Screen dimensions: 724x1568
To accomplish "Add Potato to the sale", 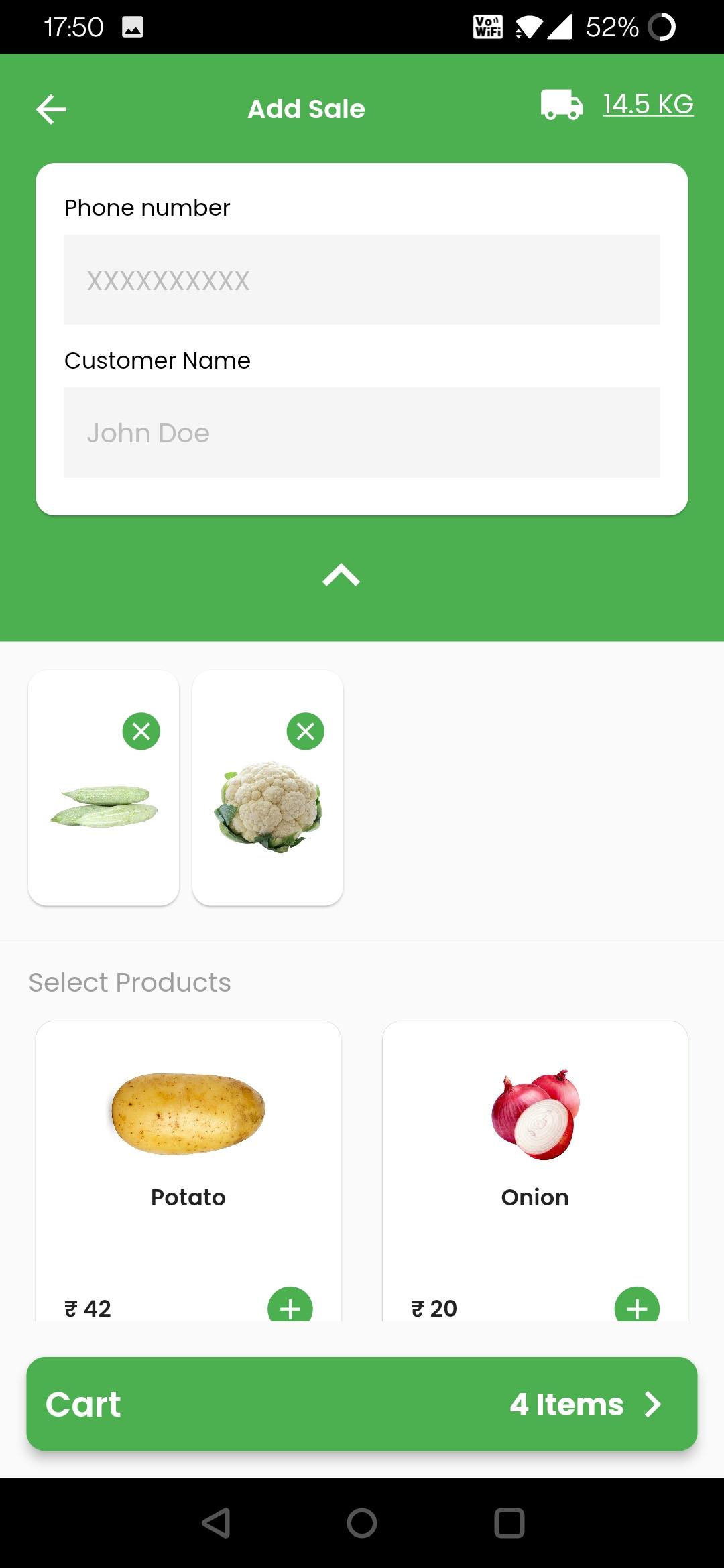I will click(290, 1305).
